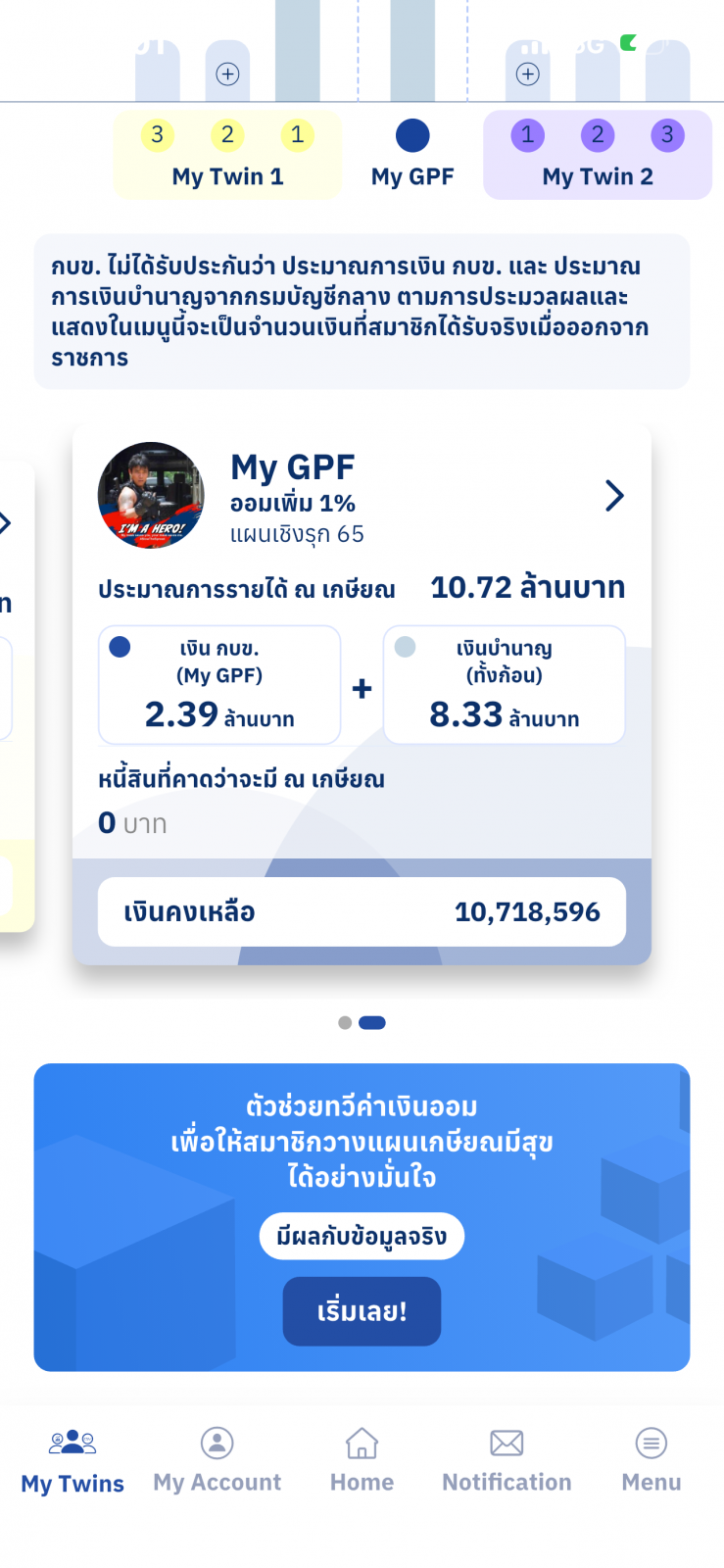This screenshot has width=724, height=1568.
Task: Open My GPF card details chevron
Action: [614, 496]
